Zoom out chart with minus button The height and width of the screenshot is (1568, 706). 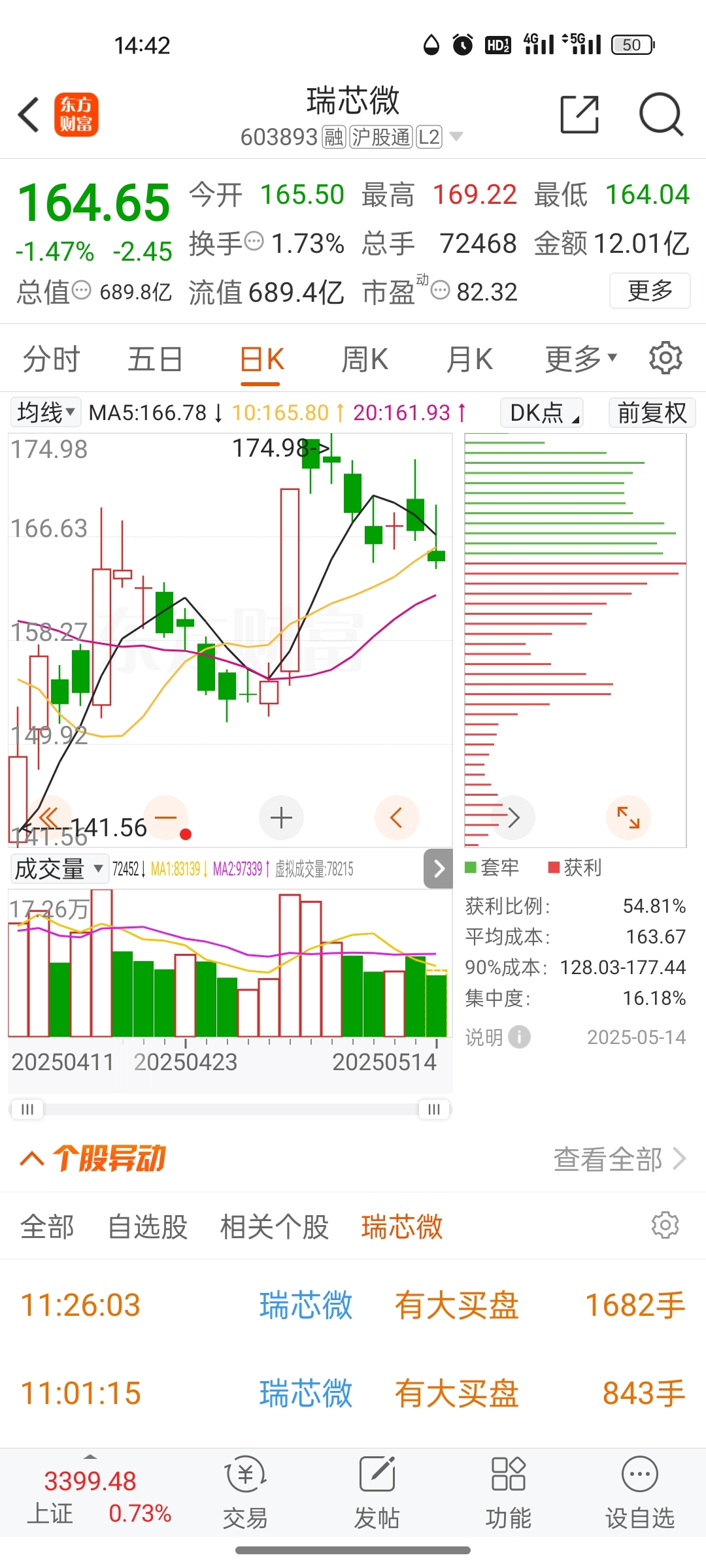(x=166, y=818)
